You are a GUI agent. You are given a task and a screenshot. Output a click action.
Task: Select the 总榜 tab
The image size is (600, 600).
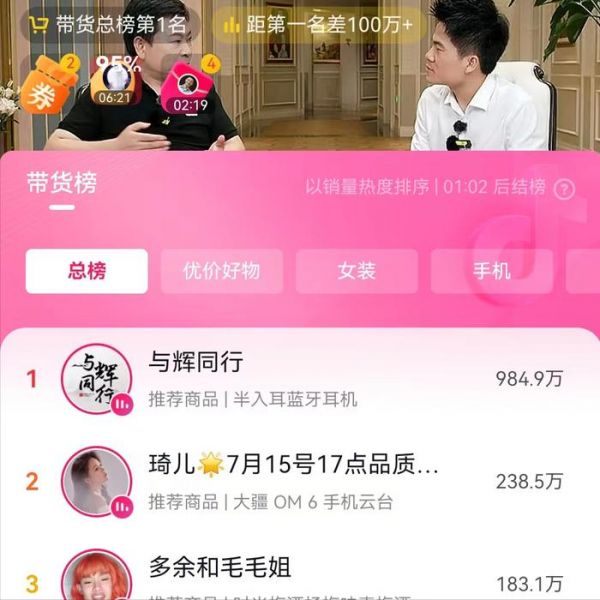[x=87, y=271]
